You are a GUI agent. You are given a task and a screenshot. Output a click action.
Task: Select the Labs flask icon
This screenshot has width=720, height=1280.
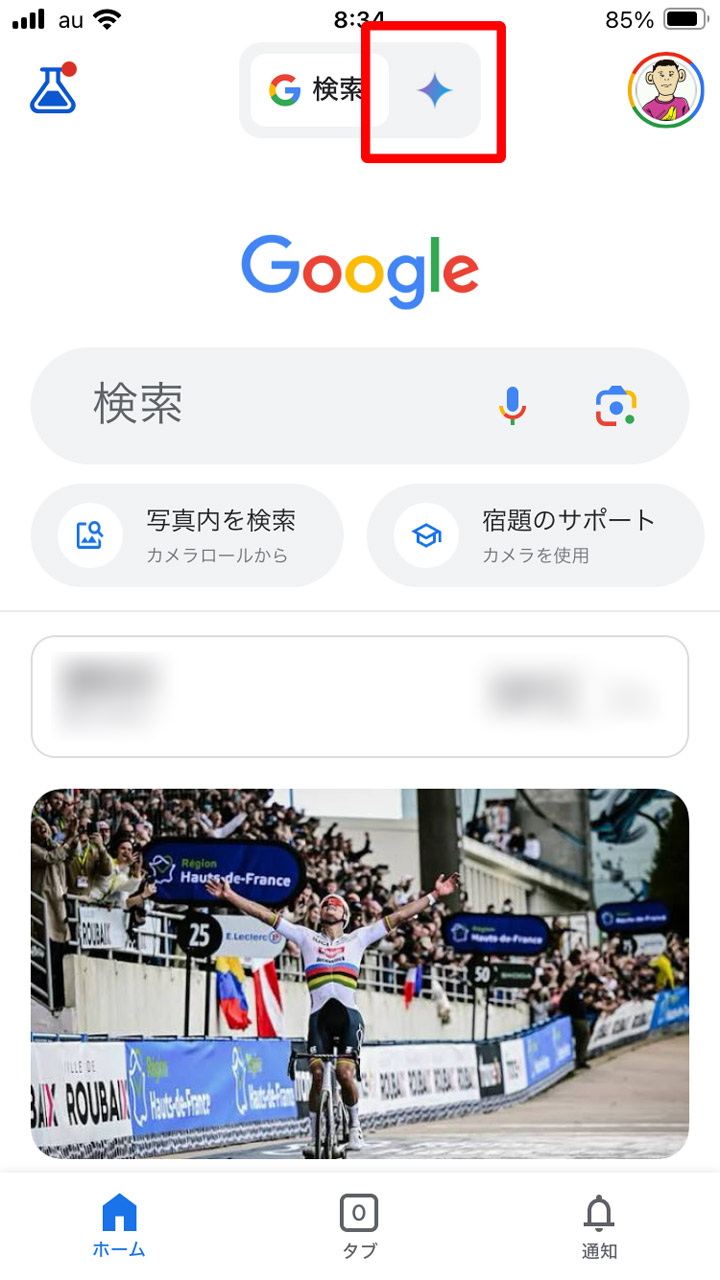coord(52,90)
